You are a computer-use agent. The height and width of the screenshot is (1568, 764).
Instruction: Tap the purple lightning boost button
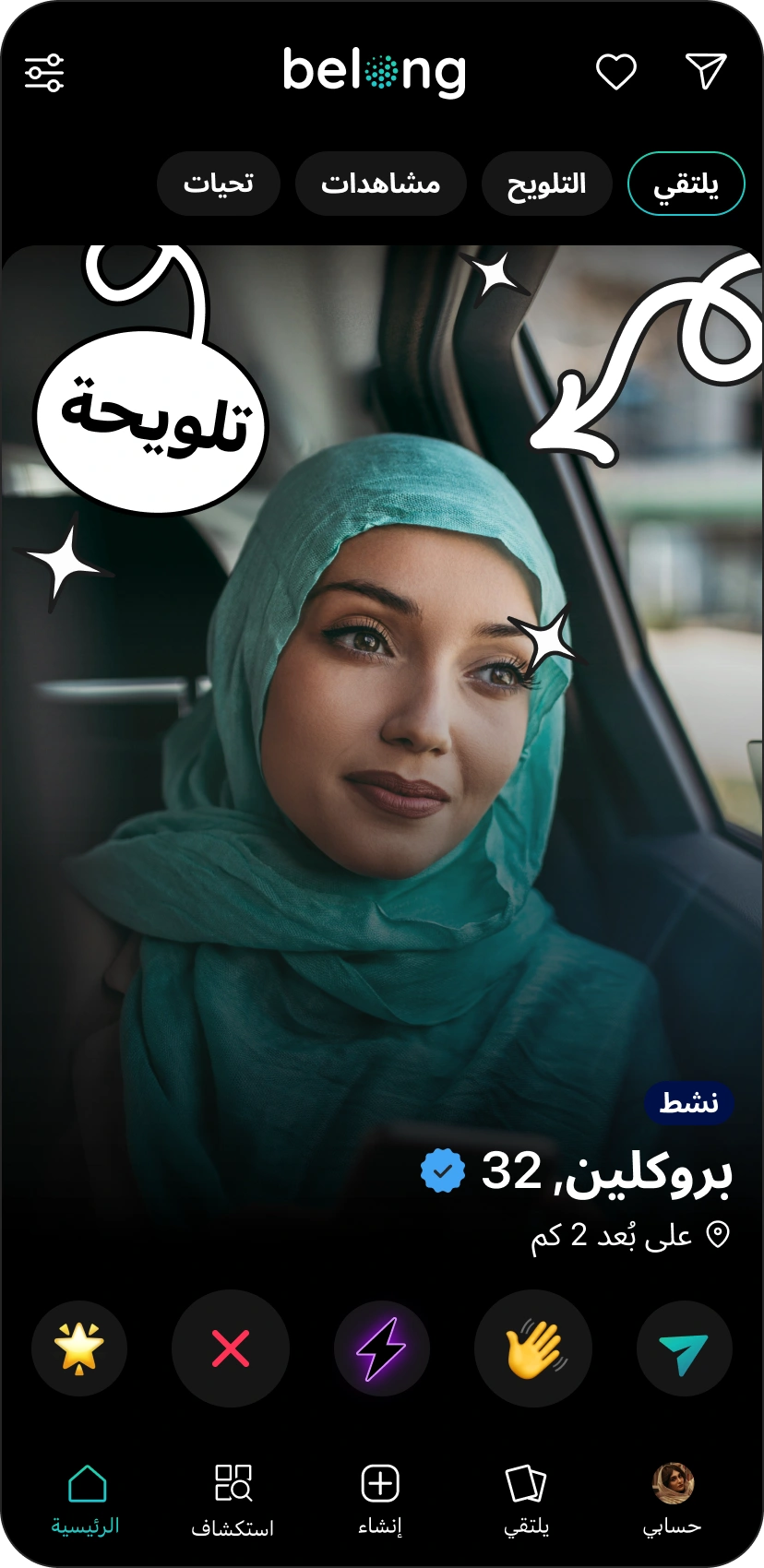click(x=382, y=1348)
